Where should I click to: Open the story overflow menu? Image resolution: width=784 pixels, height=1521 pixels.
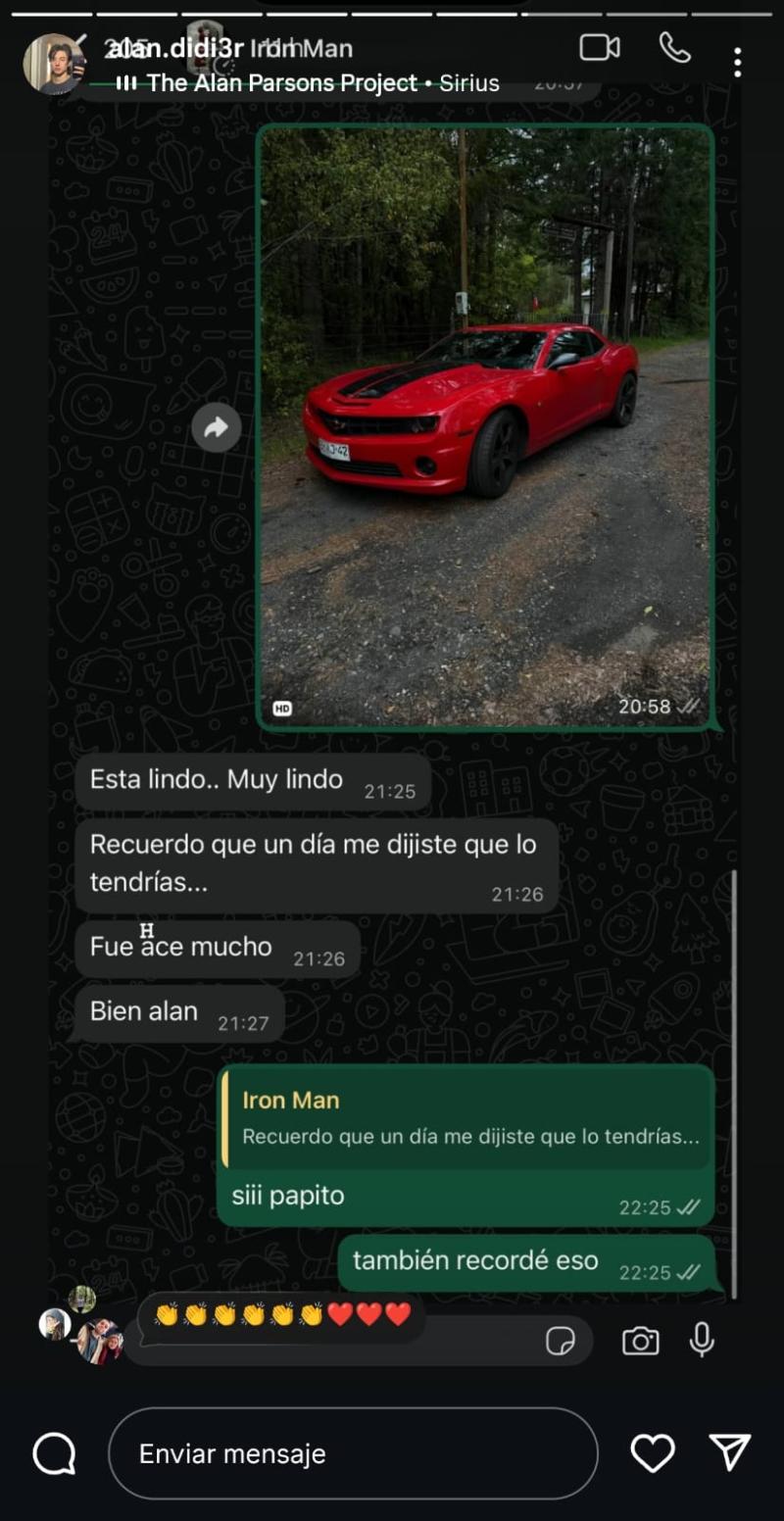pos(737,63)
